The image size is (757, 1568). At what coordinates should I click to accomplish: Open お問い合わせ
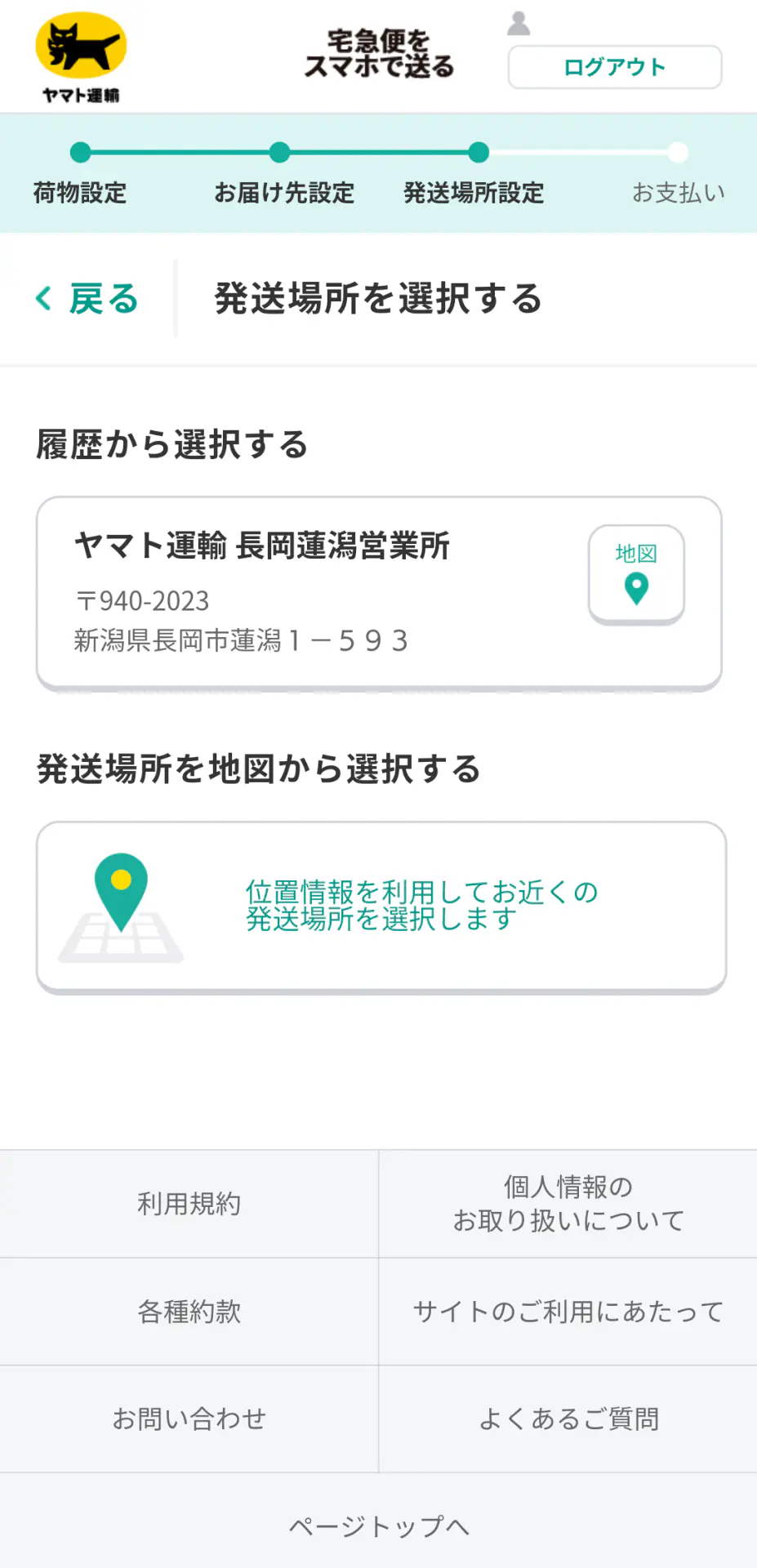click(189, 1419)
